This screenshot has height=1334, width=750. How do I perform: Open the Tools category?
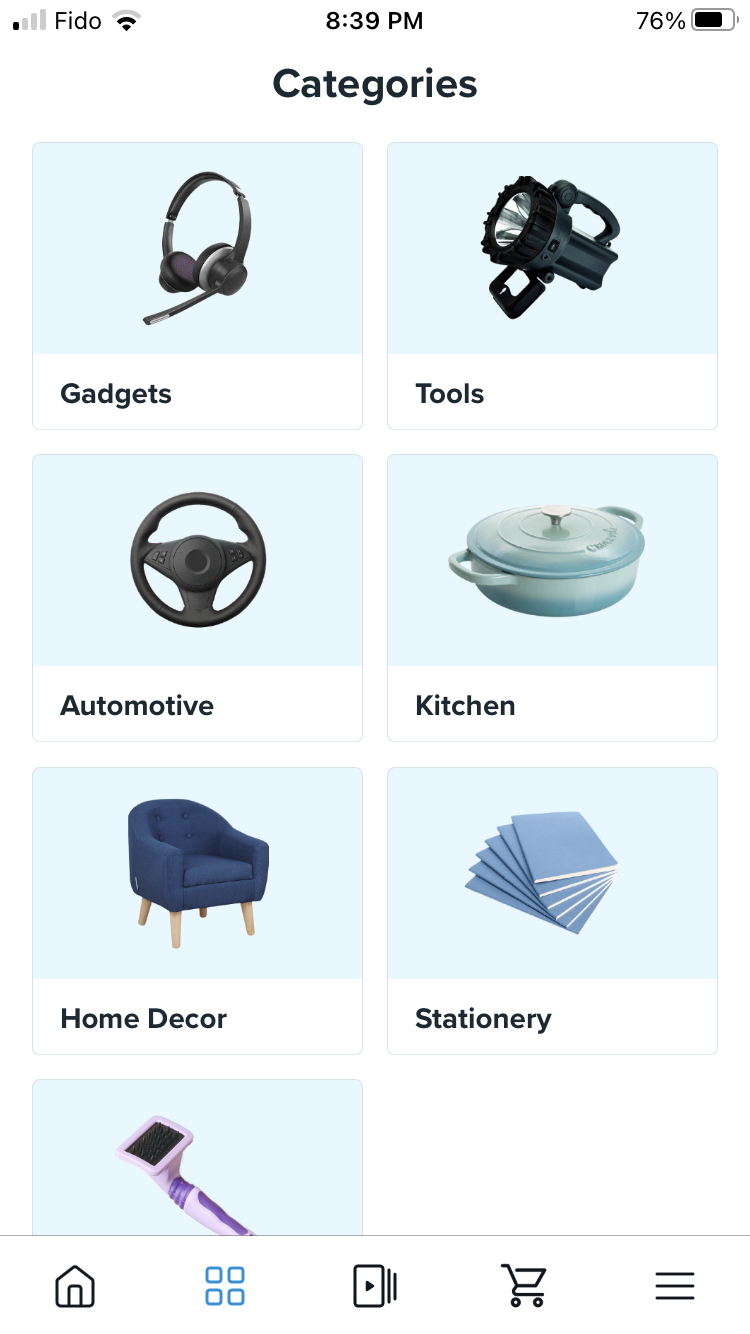click(x=552, y=285)
